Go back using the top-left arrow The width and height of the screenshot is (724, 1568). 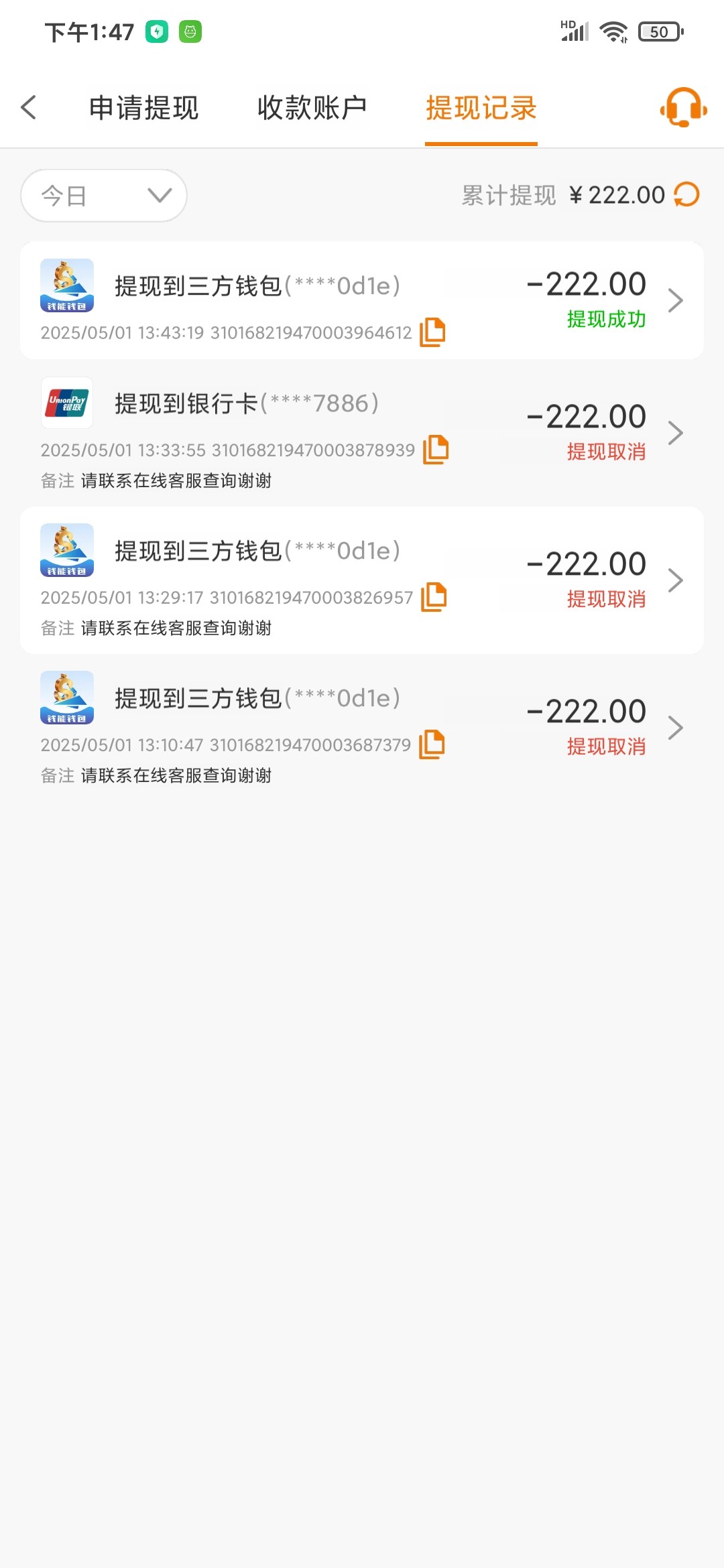[x=28, y=107]
